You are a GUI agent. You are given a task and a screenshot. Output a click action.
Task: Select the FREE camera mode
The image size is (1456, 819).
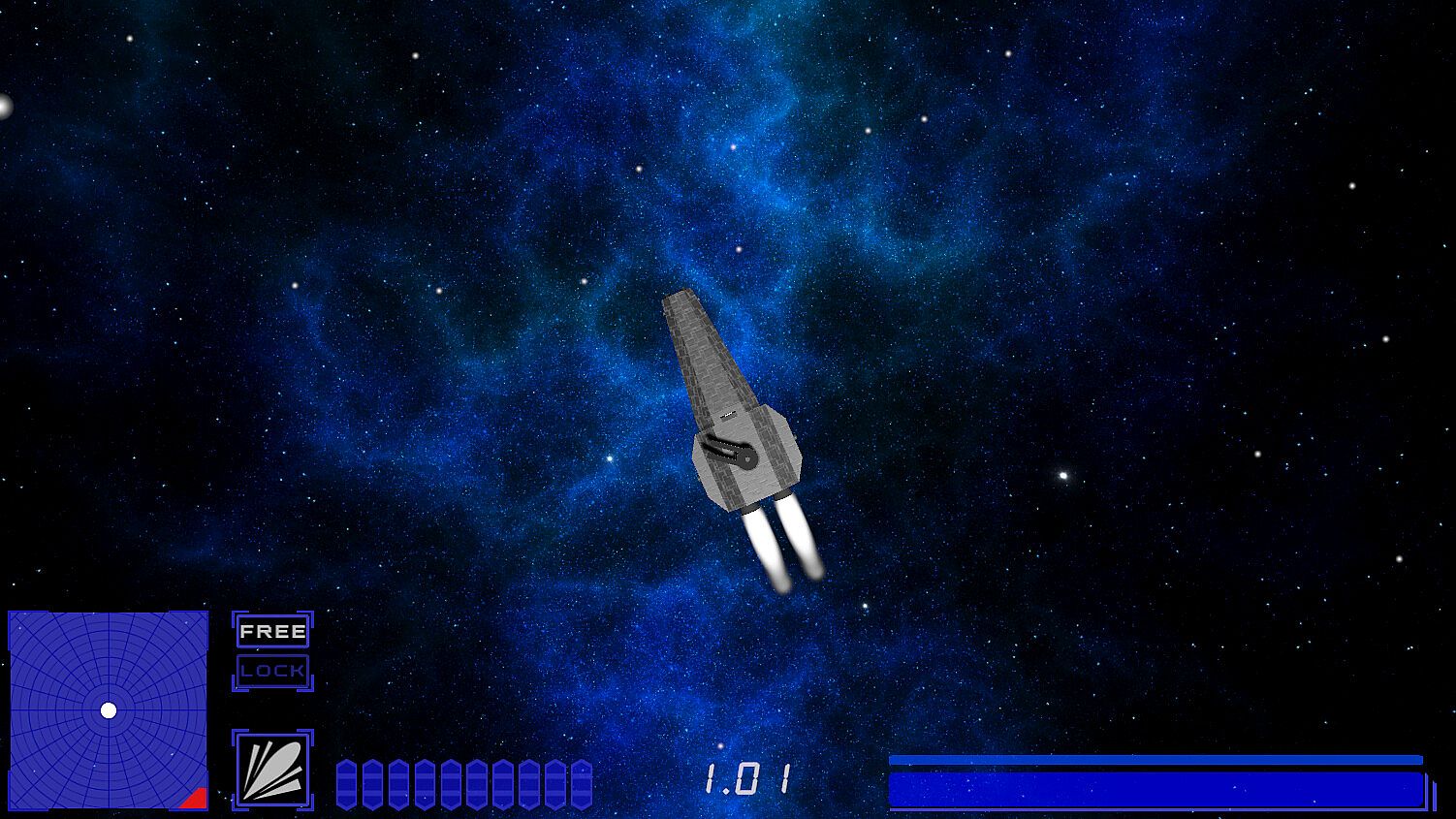[272, 632]
